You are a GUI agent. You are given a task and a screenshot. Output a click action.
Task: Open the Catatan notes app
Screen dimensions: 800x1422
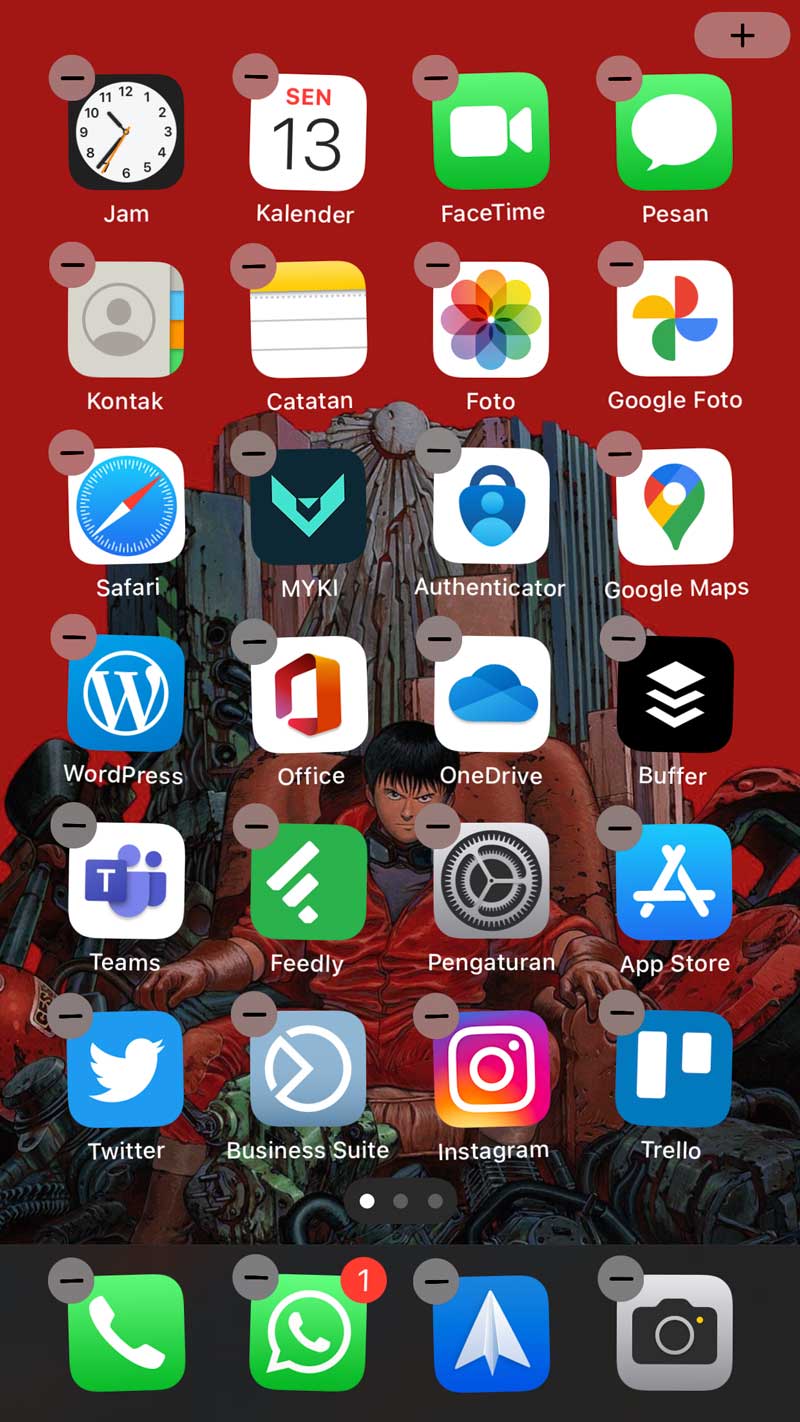coord(308,320)
